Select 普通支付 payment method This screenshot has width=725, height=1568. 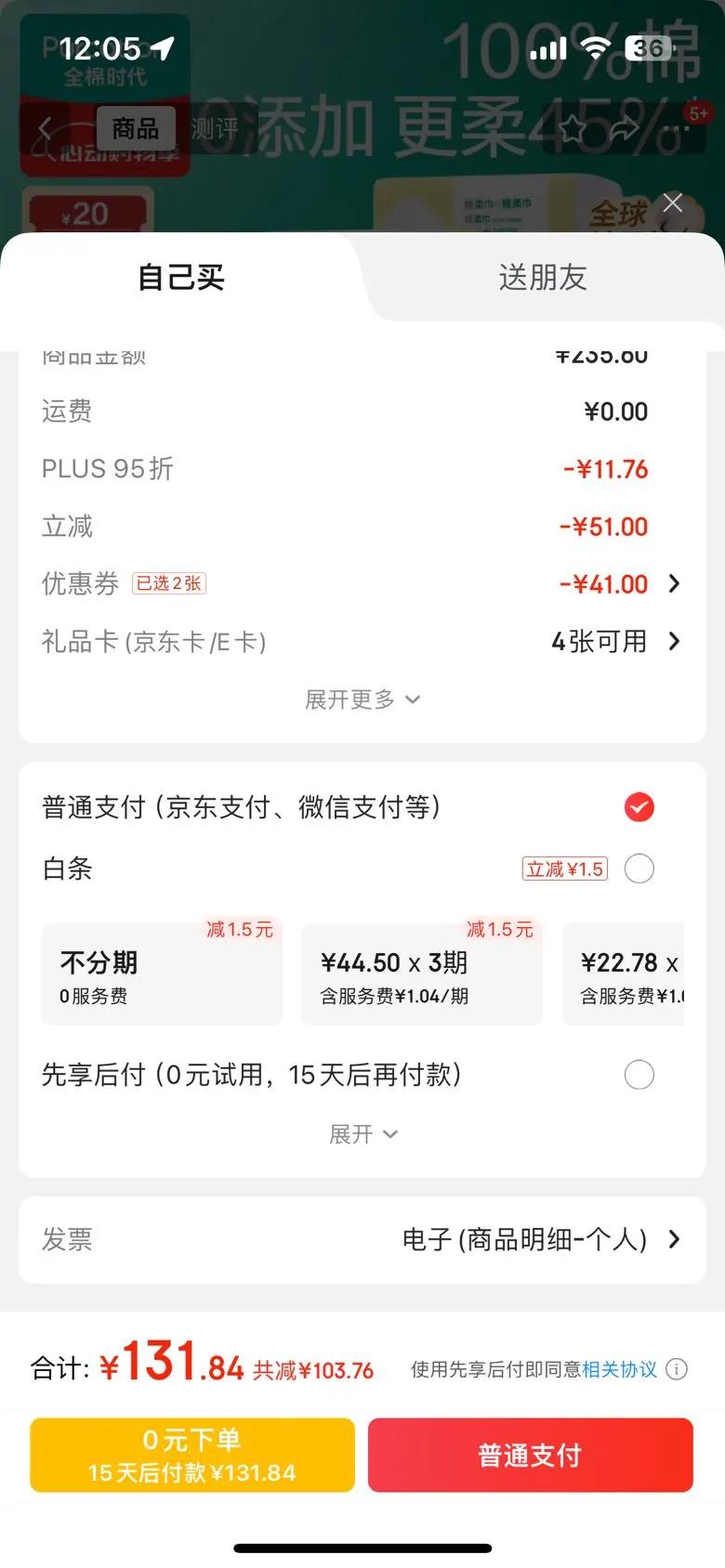[x=639, y=807]
